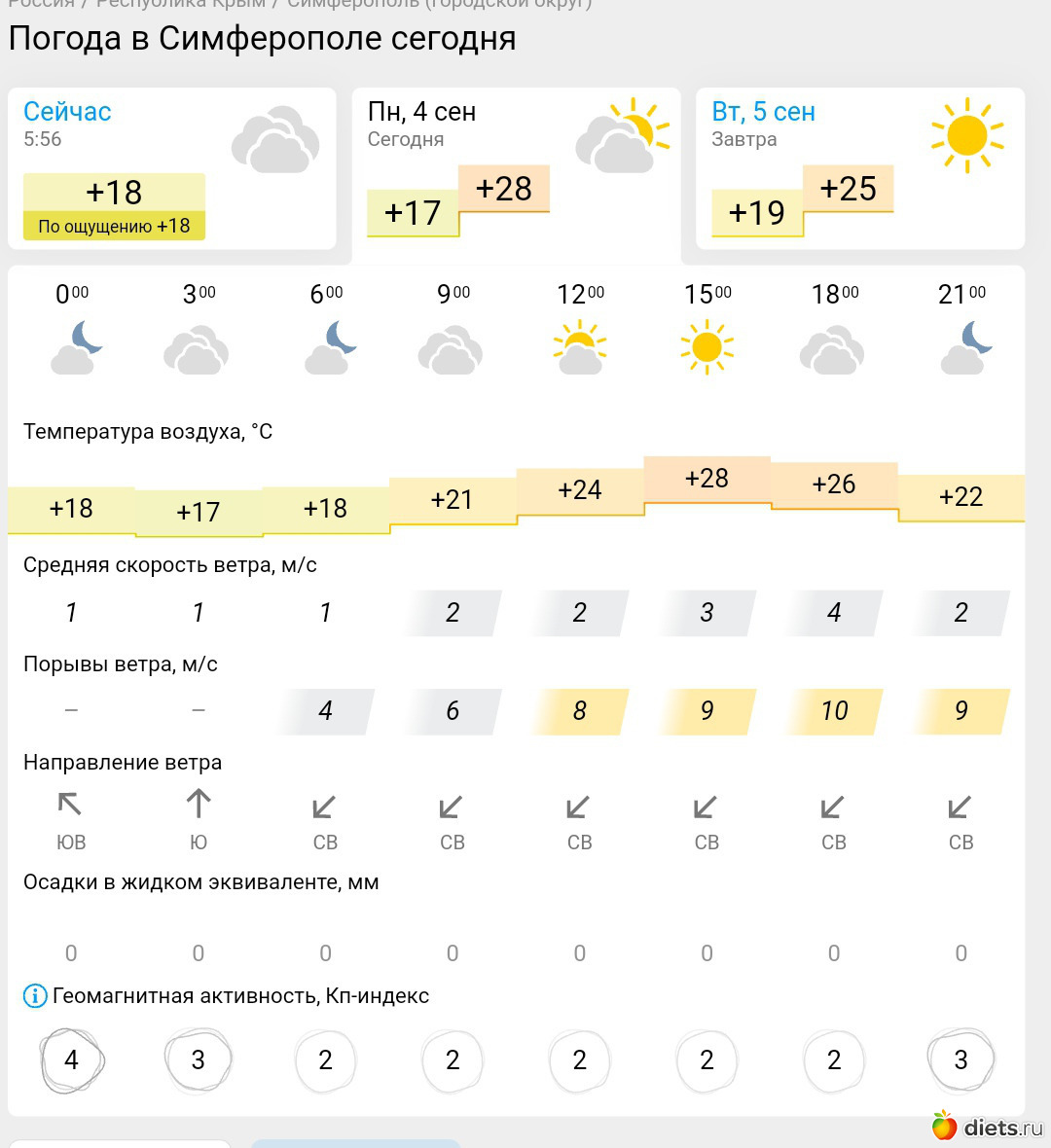Open the geomagnetic activity info icon
This screenshot has width=1051, height=1148.
35,996
